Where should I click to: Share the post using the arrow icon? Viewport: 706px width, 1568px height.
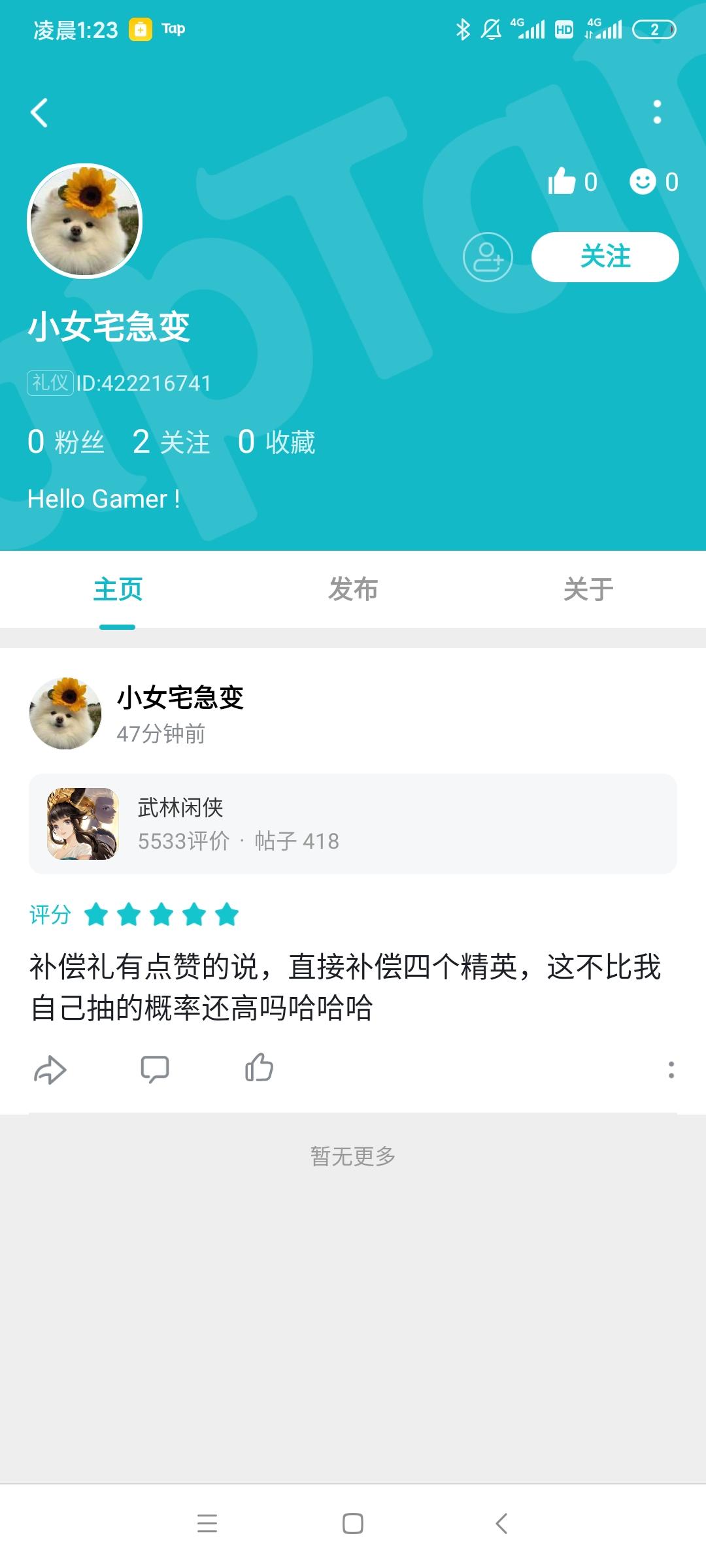click(52, 1070)
